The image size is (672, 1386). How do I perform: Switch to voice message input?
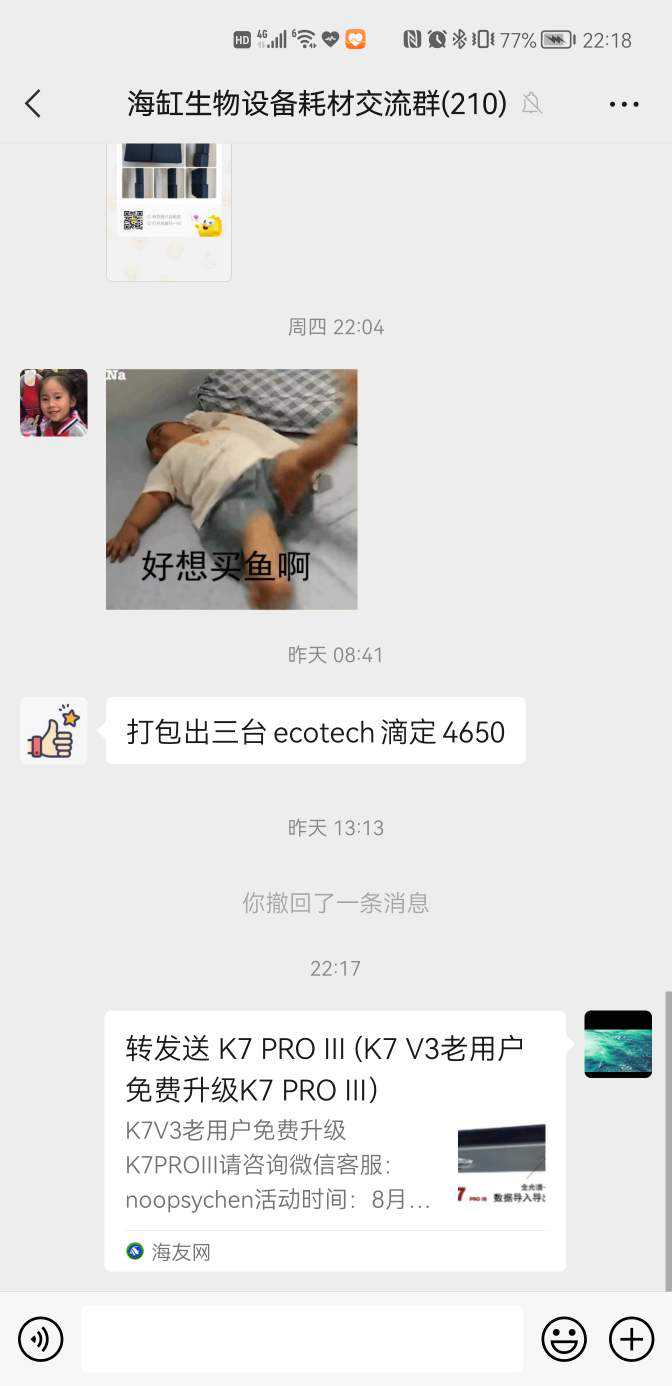coord(40,1338)
